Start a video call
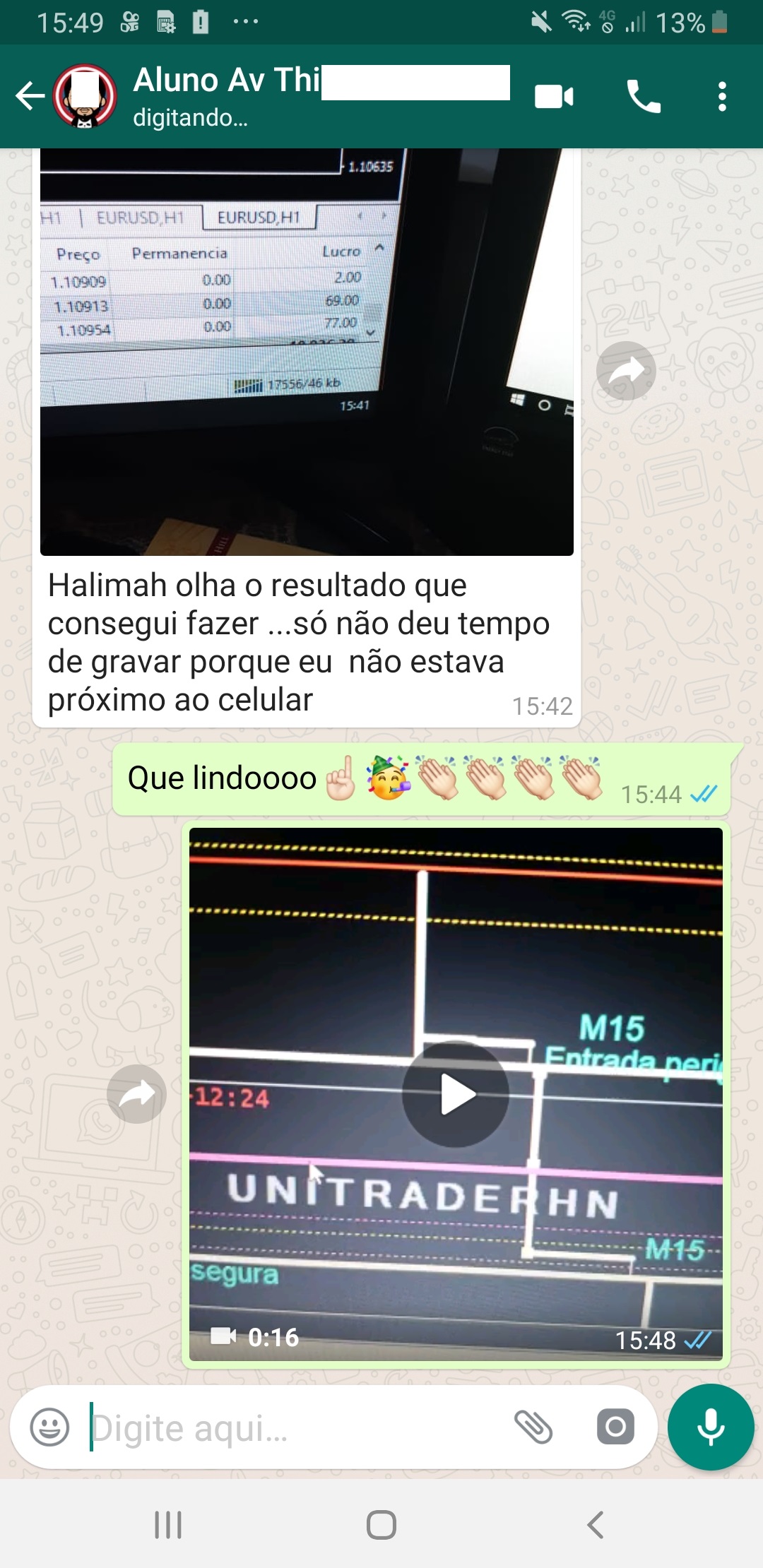This screenshot has width=763, height=1568. pos(554,97)
